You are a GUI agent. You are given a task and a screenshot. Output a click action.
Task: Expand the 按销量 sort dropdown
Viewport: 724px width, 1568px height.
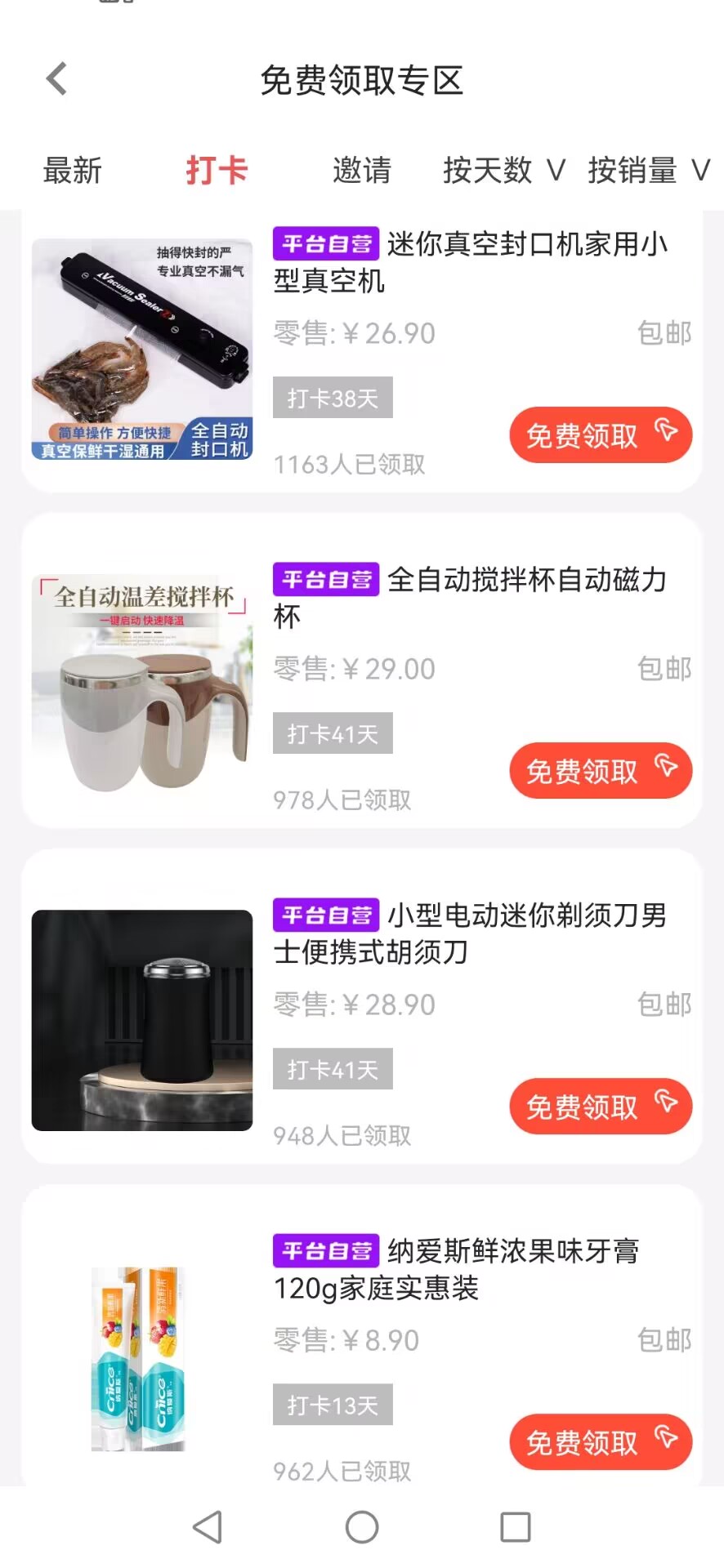click(648, 171)
